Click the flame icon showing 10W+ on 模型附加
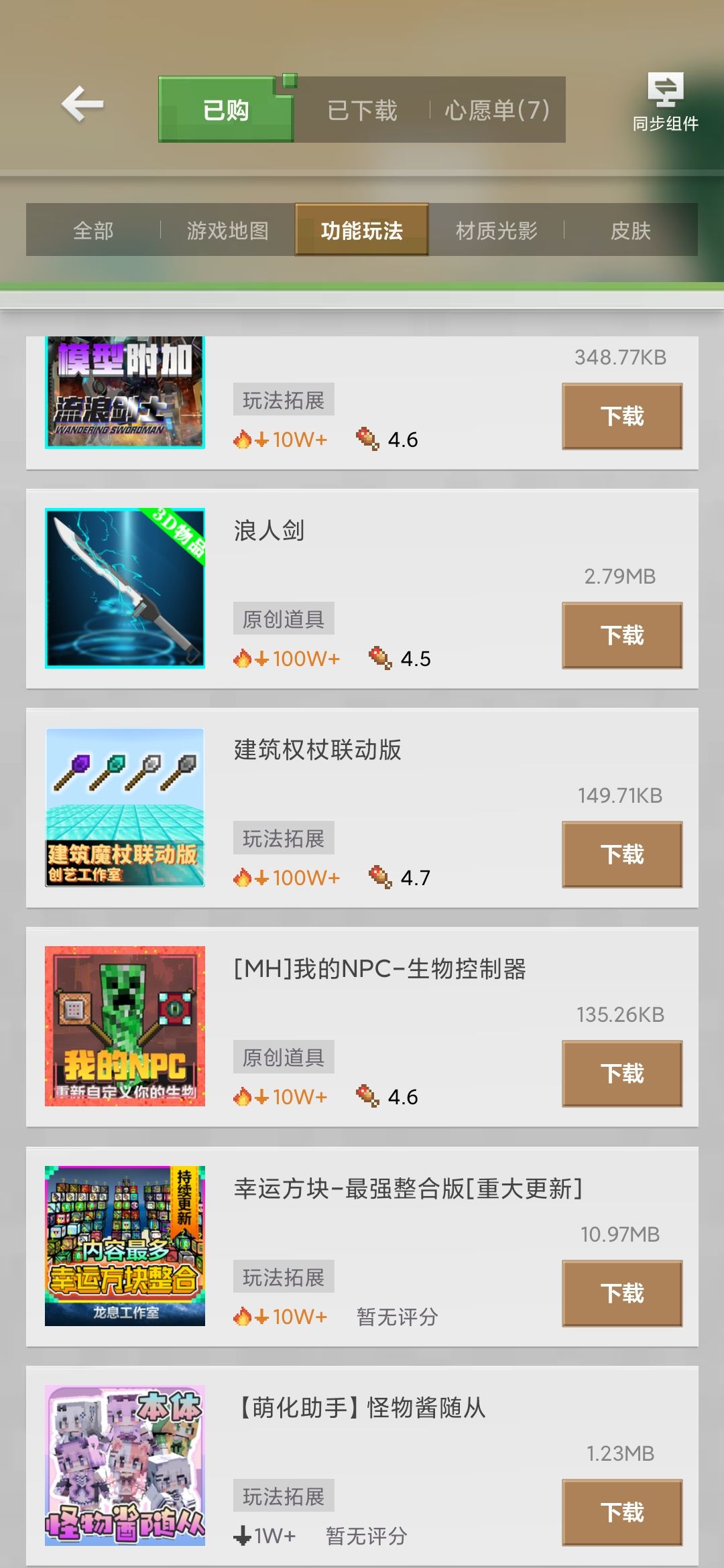Viewport: 724px width, 1568px height. pos(245,439)
